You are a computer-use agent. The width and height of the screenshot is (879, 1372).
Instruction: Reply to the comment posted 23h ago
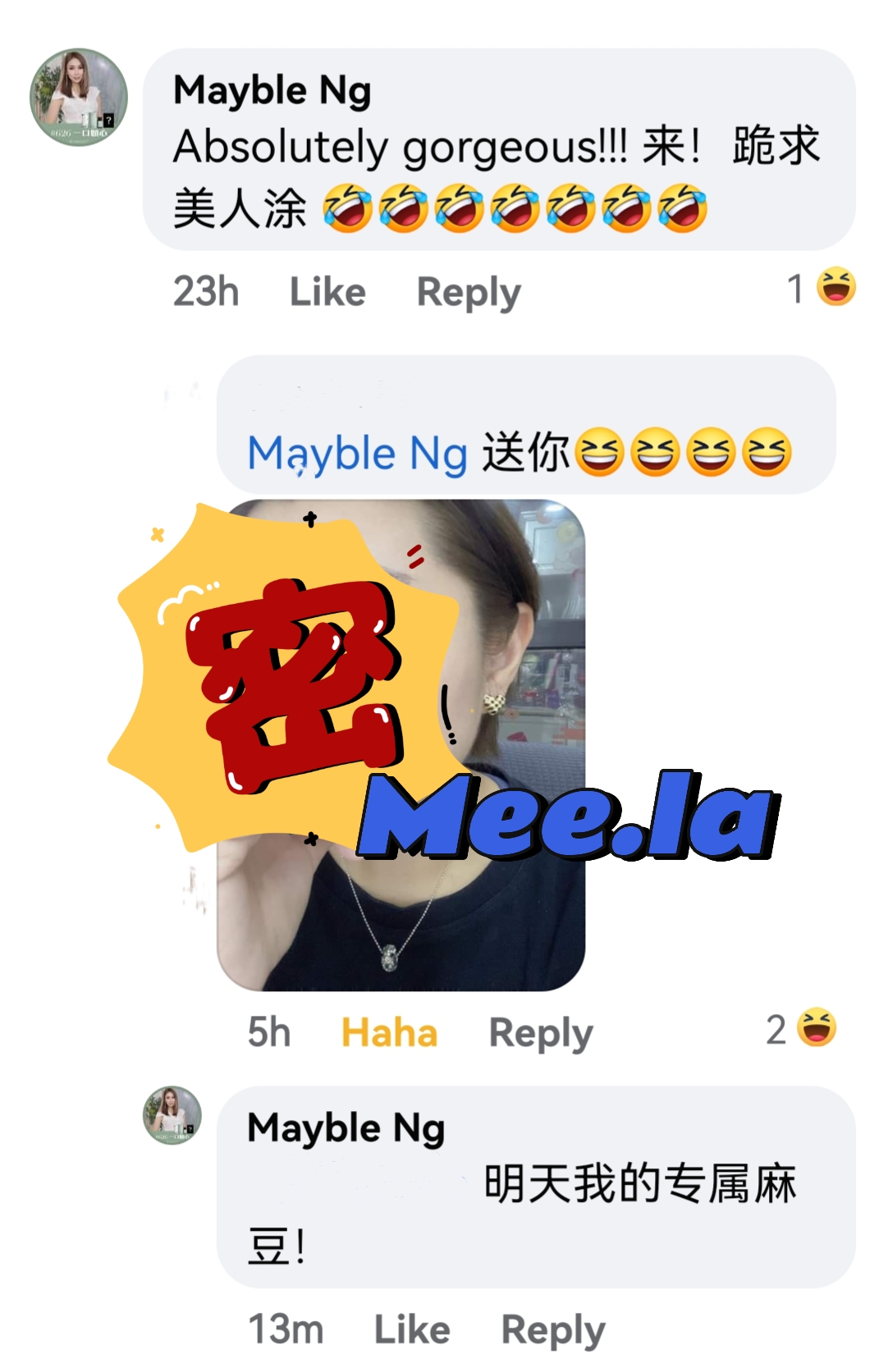pyautogui.click(x=469, y=292)
